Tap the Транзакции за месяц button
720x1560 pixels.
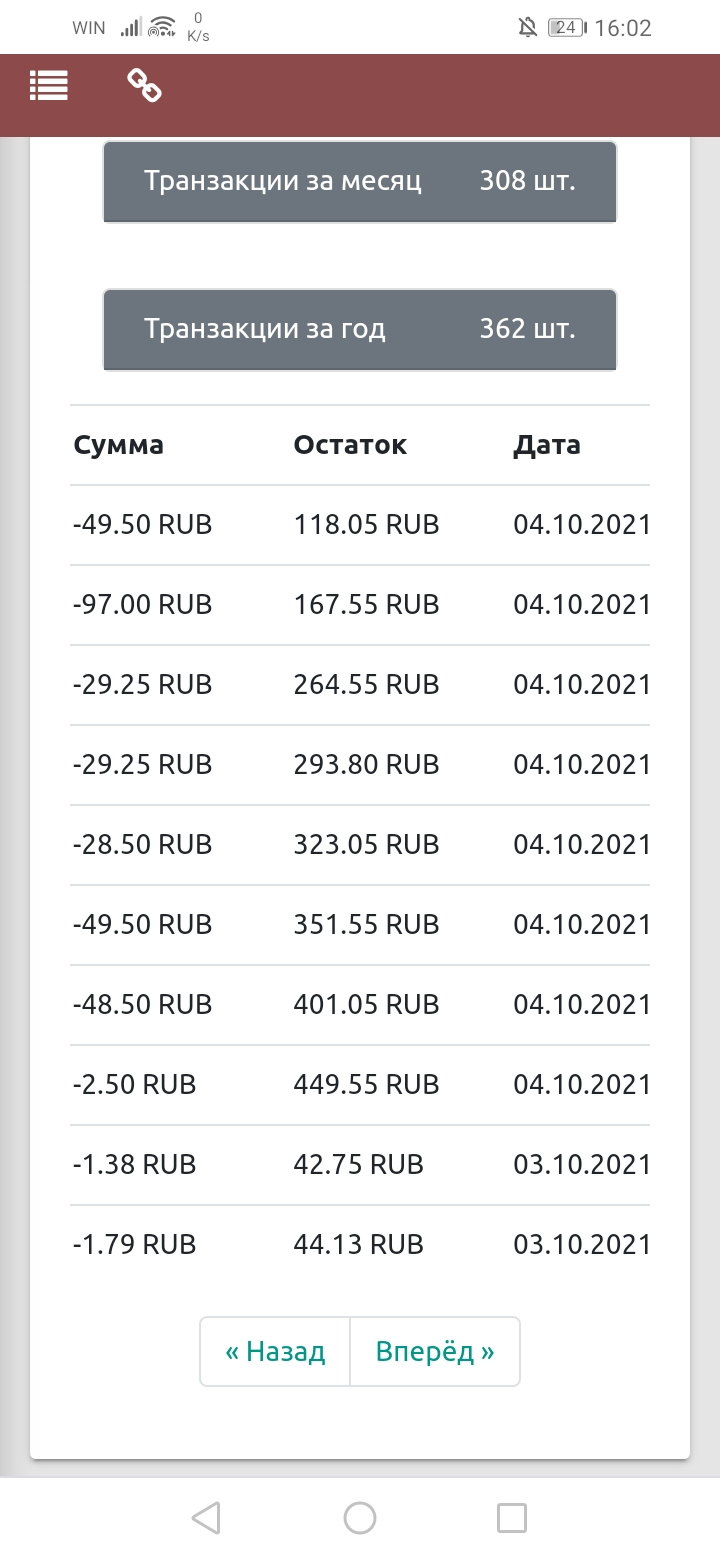(360, 182)
